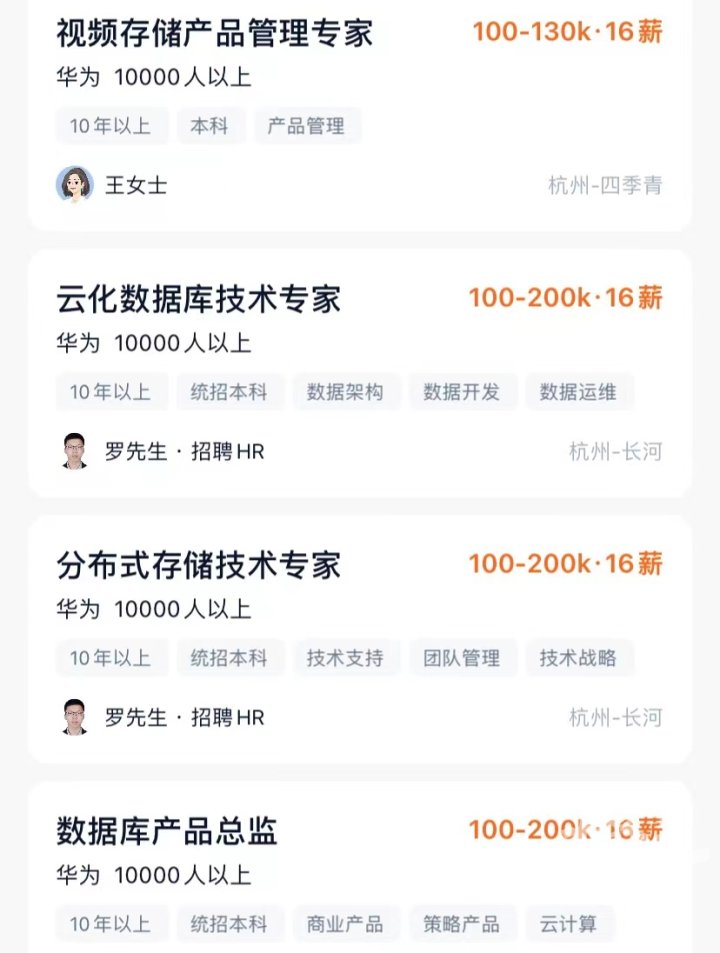Image resolution: width=720 pixels, height=953 pixels.
Task: Tap the 数据运维 tag on the second card
Action: [581, 391]
